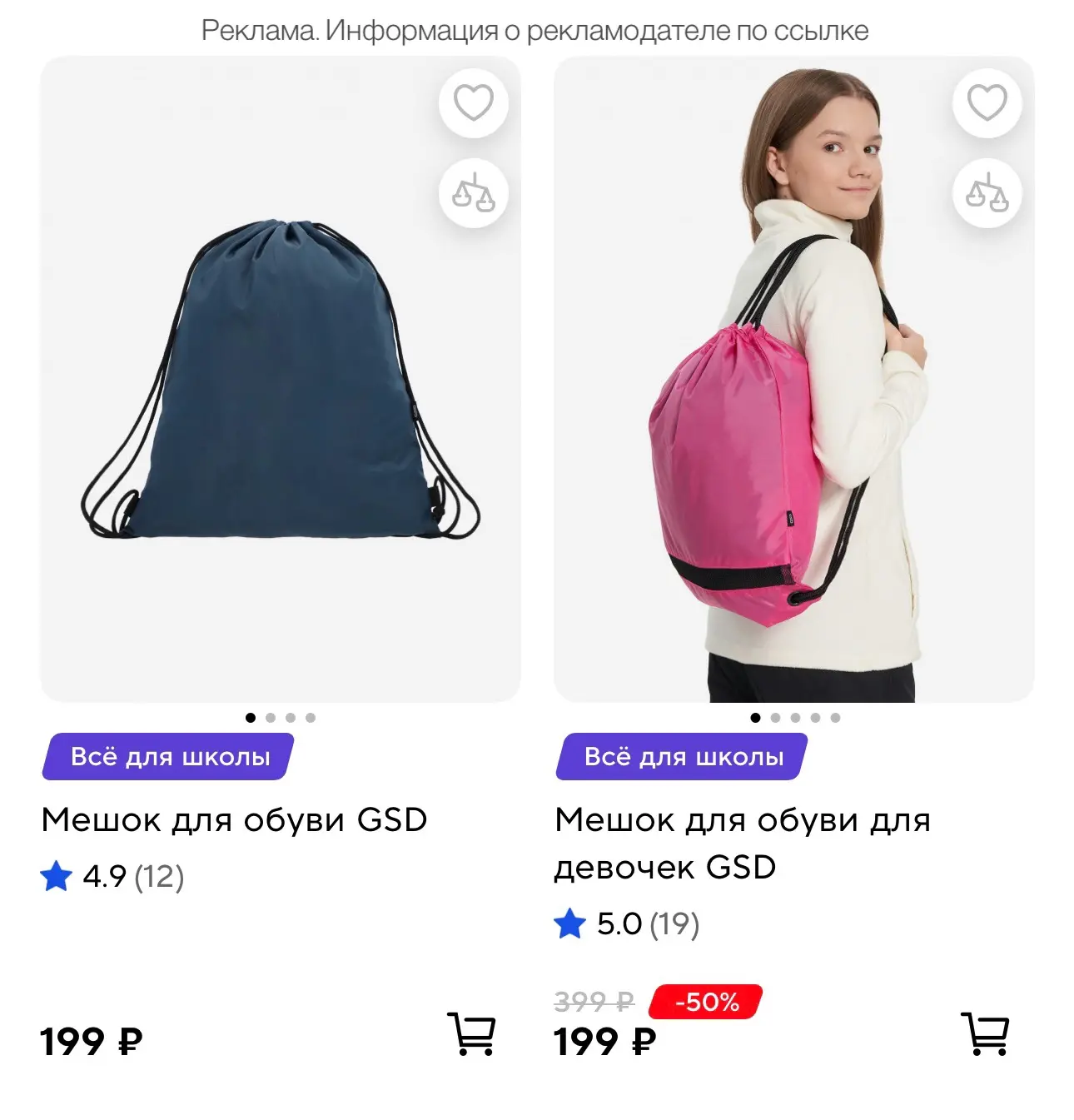Open the navy shoe bag product image
The height and width of the screenshot is (1120, 1074).
point(281,379)
